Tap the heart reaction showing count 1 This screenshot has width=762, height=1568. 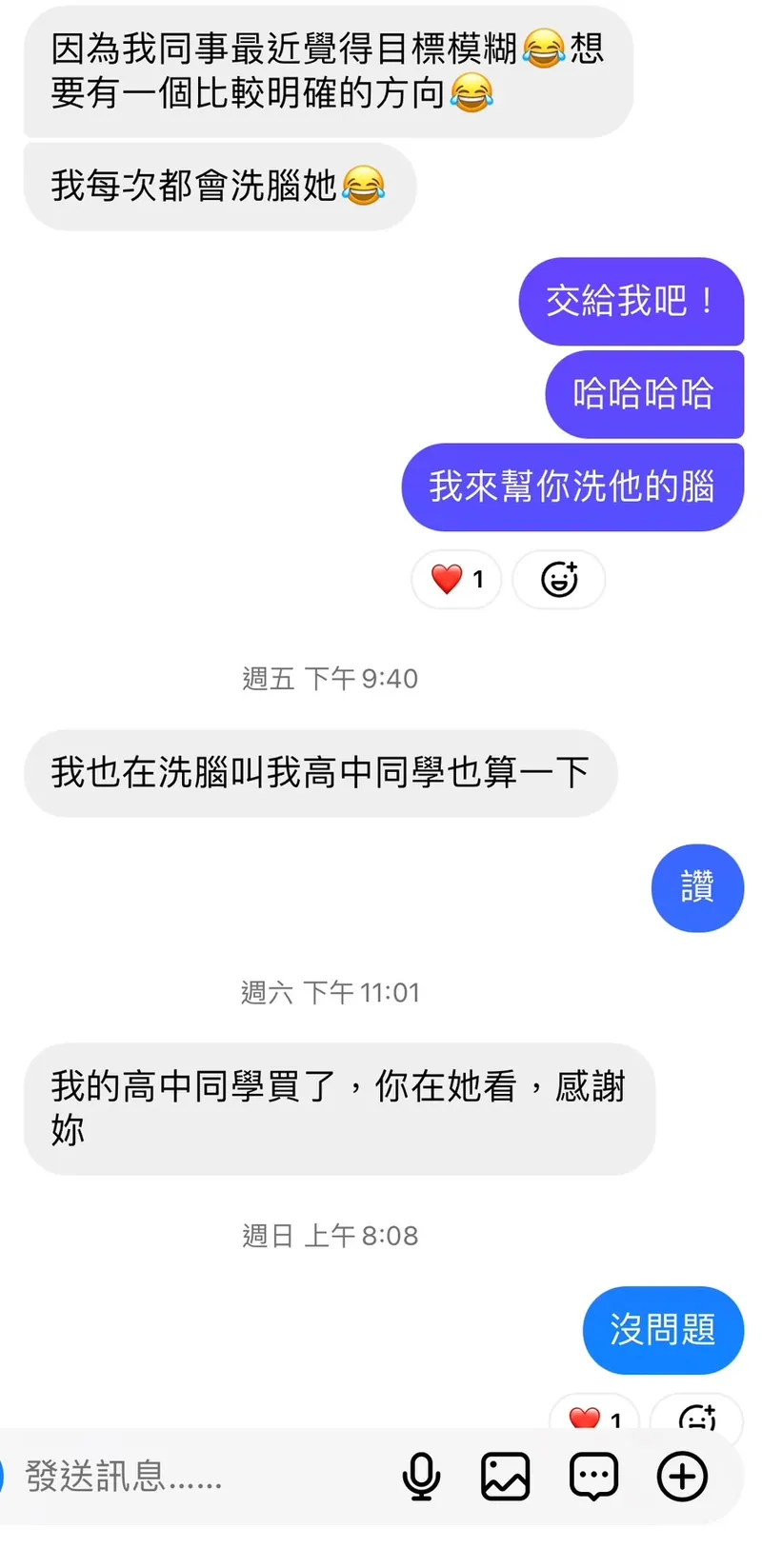coord(456,579)
